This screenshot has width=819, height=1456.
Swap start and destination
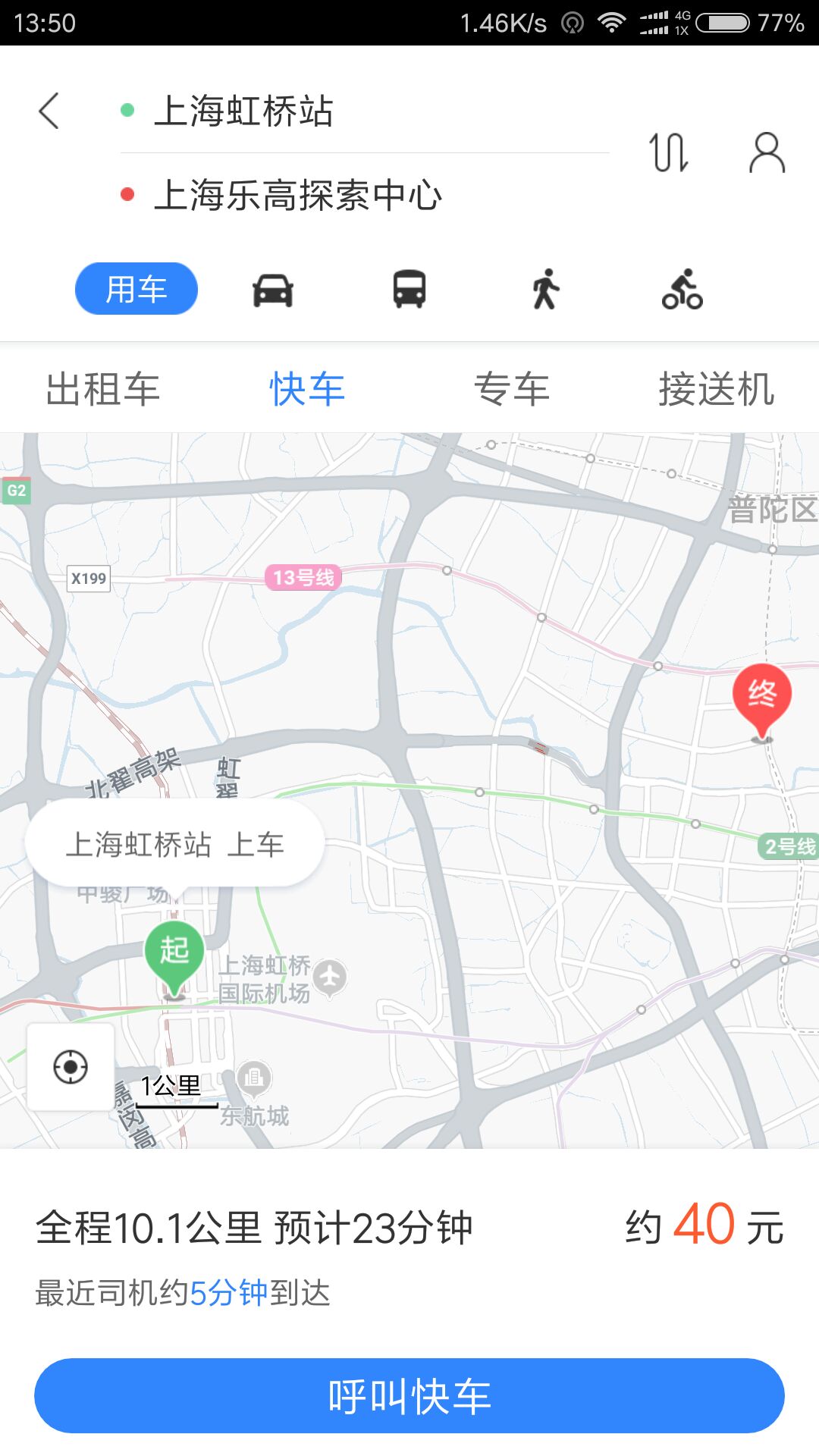pyautogui.click(x=669, y=152)
